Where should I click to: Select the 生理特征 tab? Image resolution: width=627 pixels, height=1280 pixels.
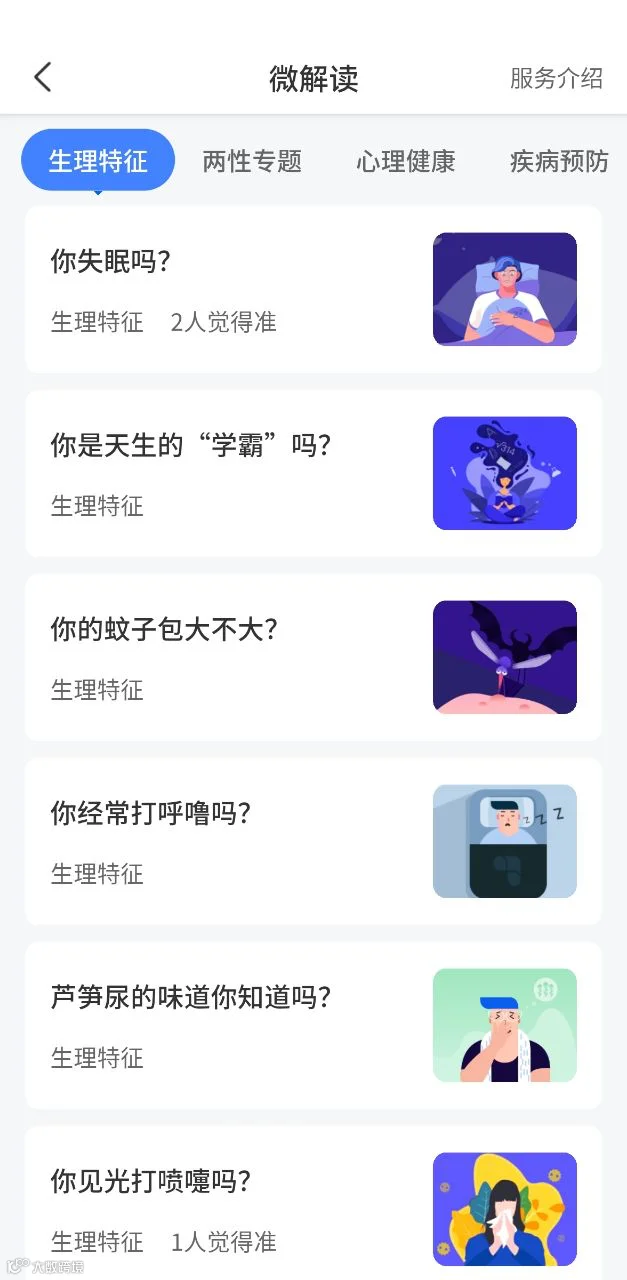98,161
